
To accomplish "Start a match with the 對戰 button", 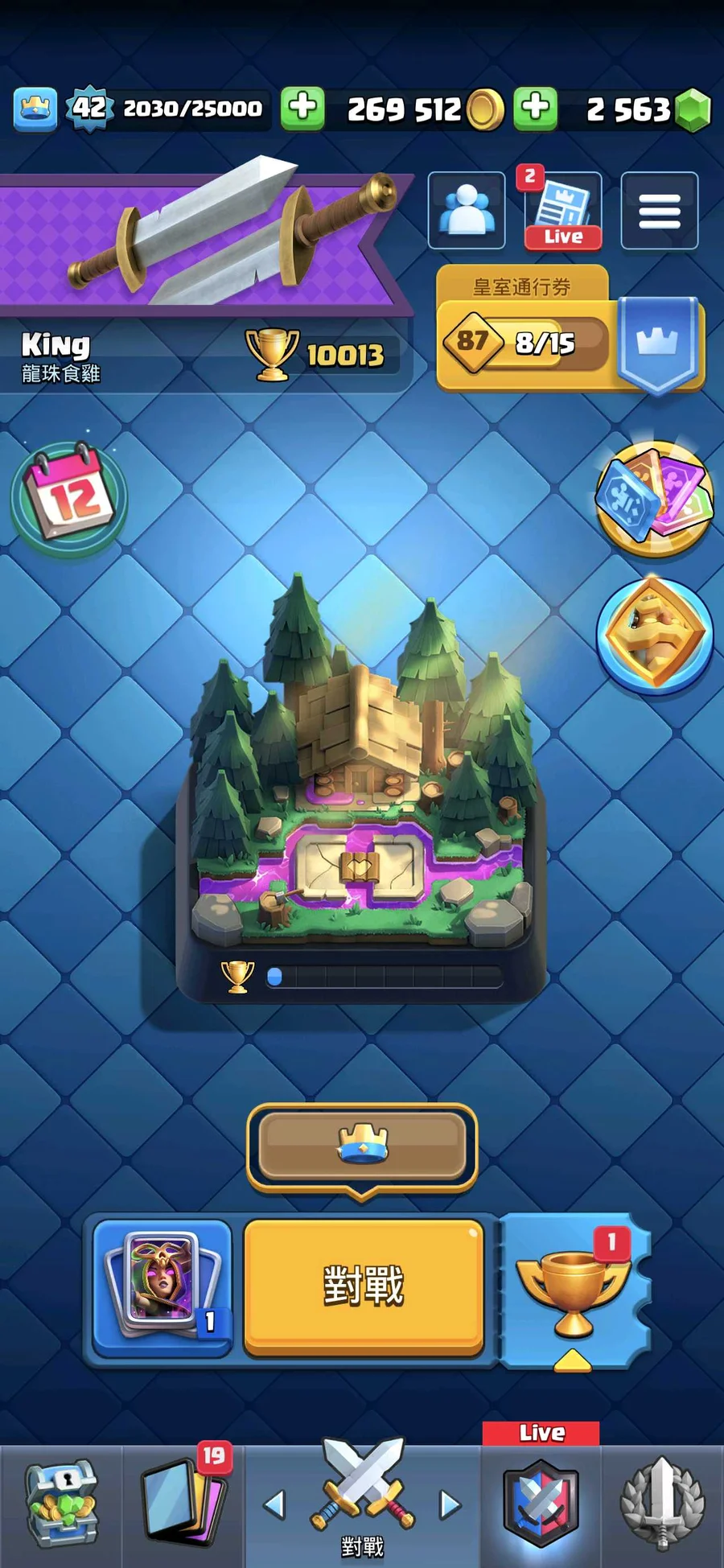I will click(x=364, y=1285).
